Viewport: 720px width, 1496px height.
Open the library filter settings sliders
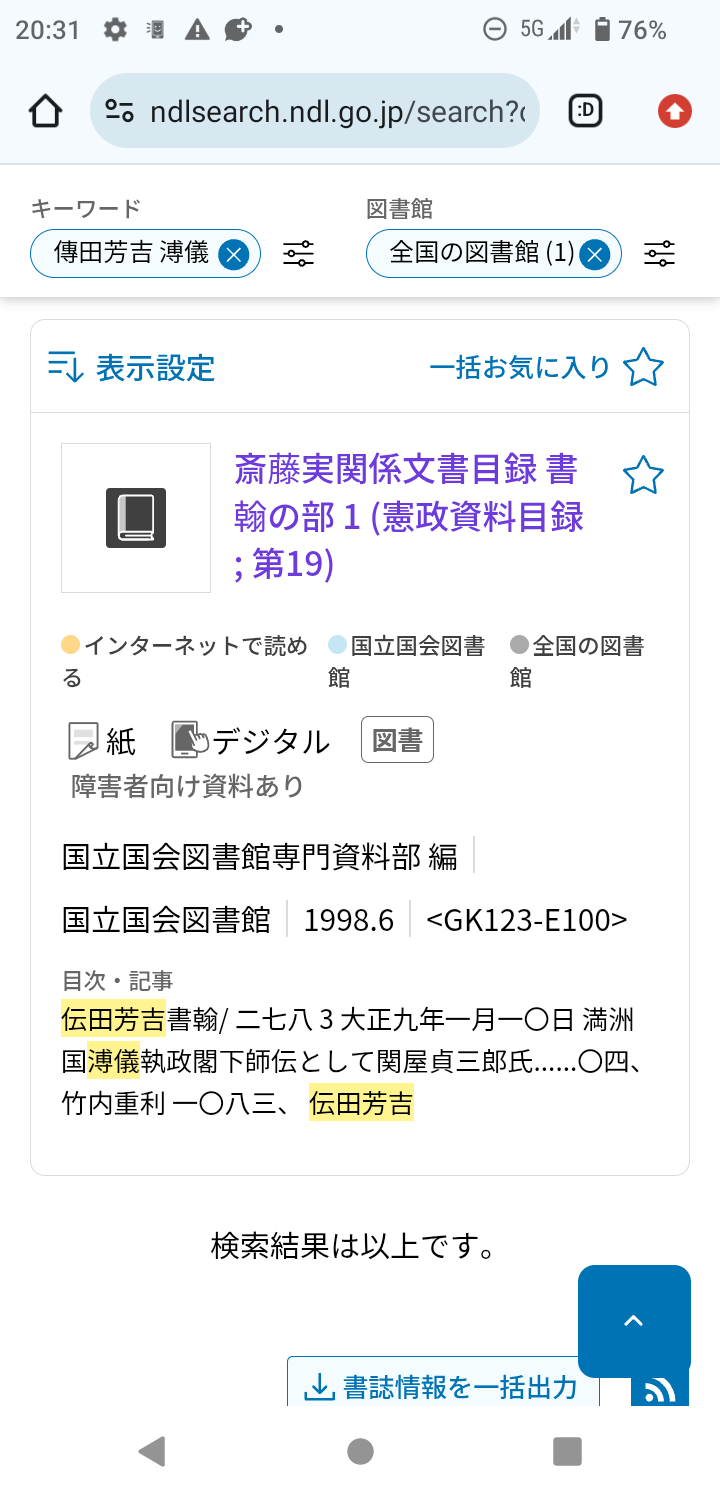[659, 254]
